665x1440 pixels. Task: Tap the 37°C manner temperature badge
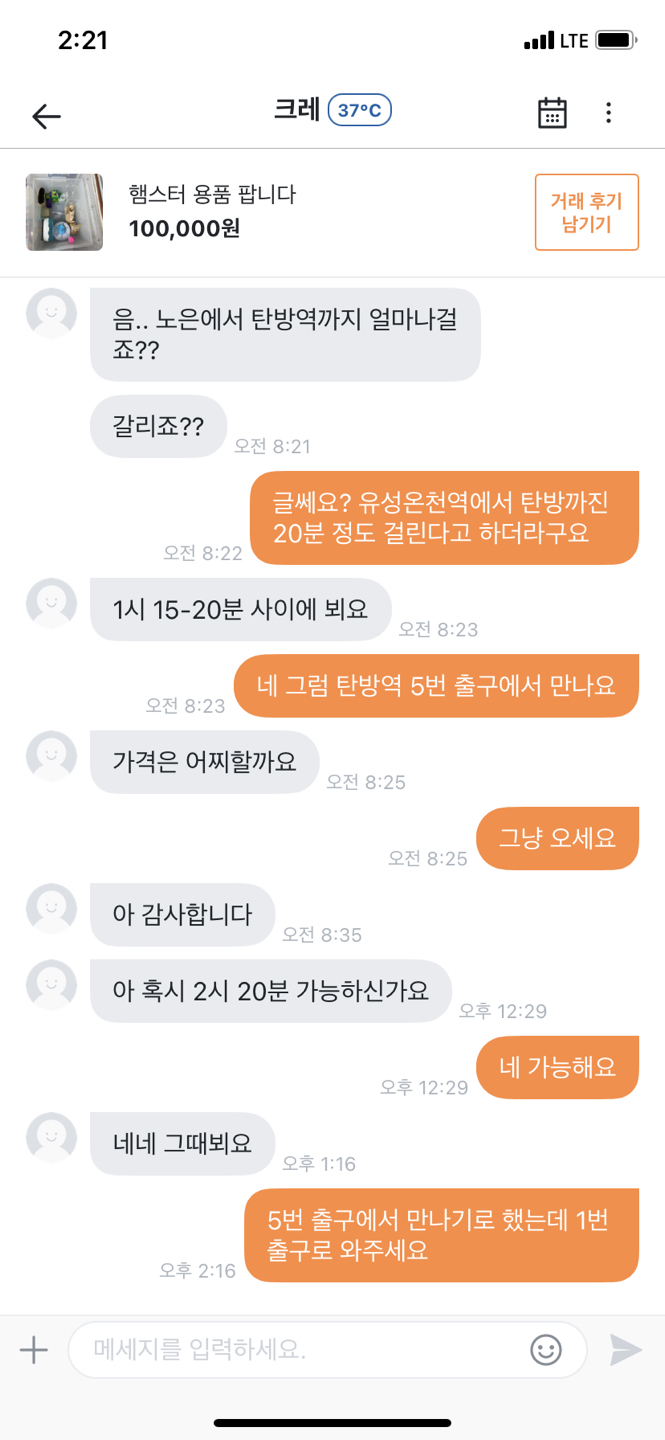coord(360,110)
